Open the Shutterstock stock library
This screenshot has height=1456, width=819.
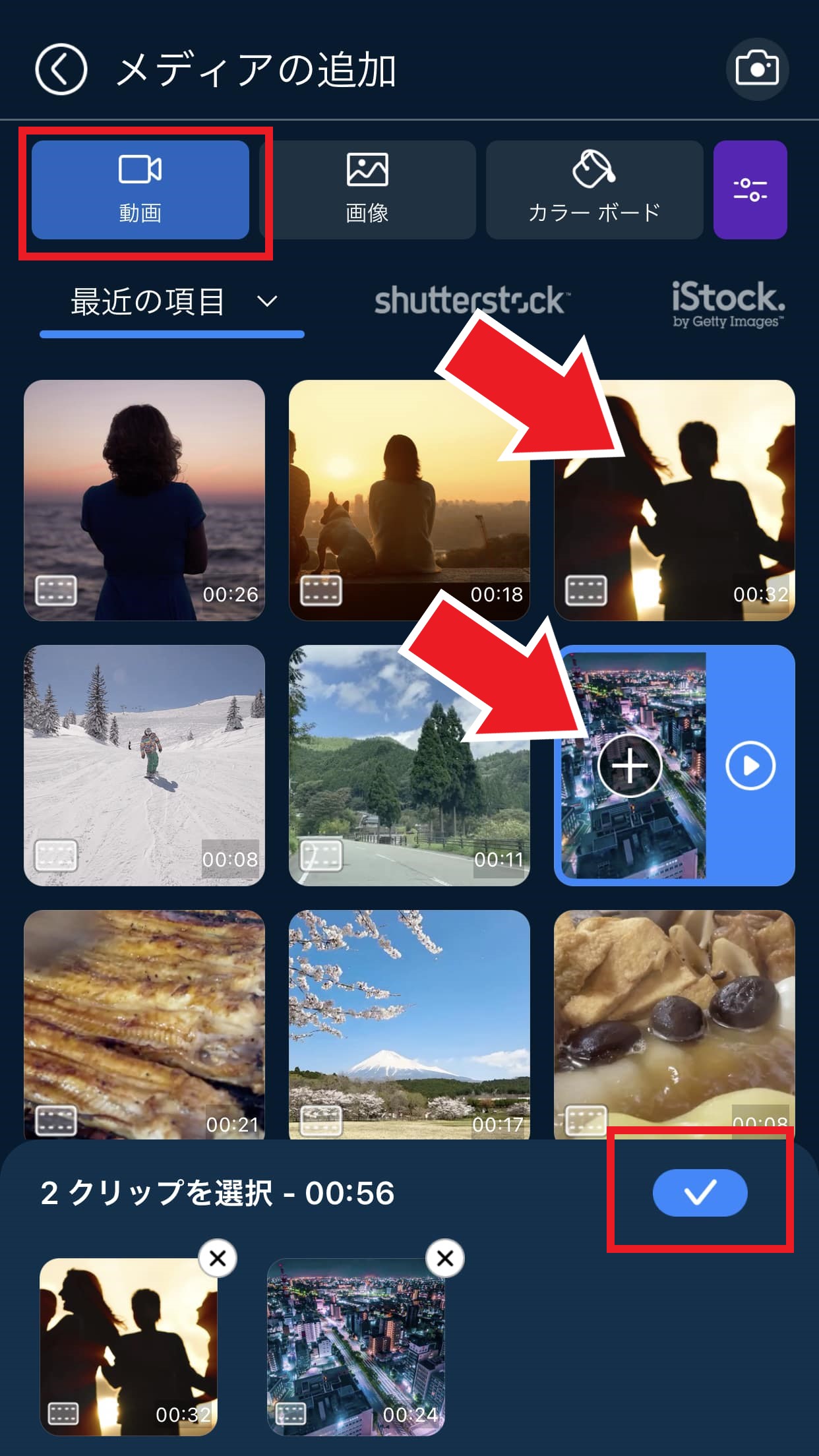tap(471, 301)
